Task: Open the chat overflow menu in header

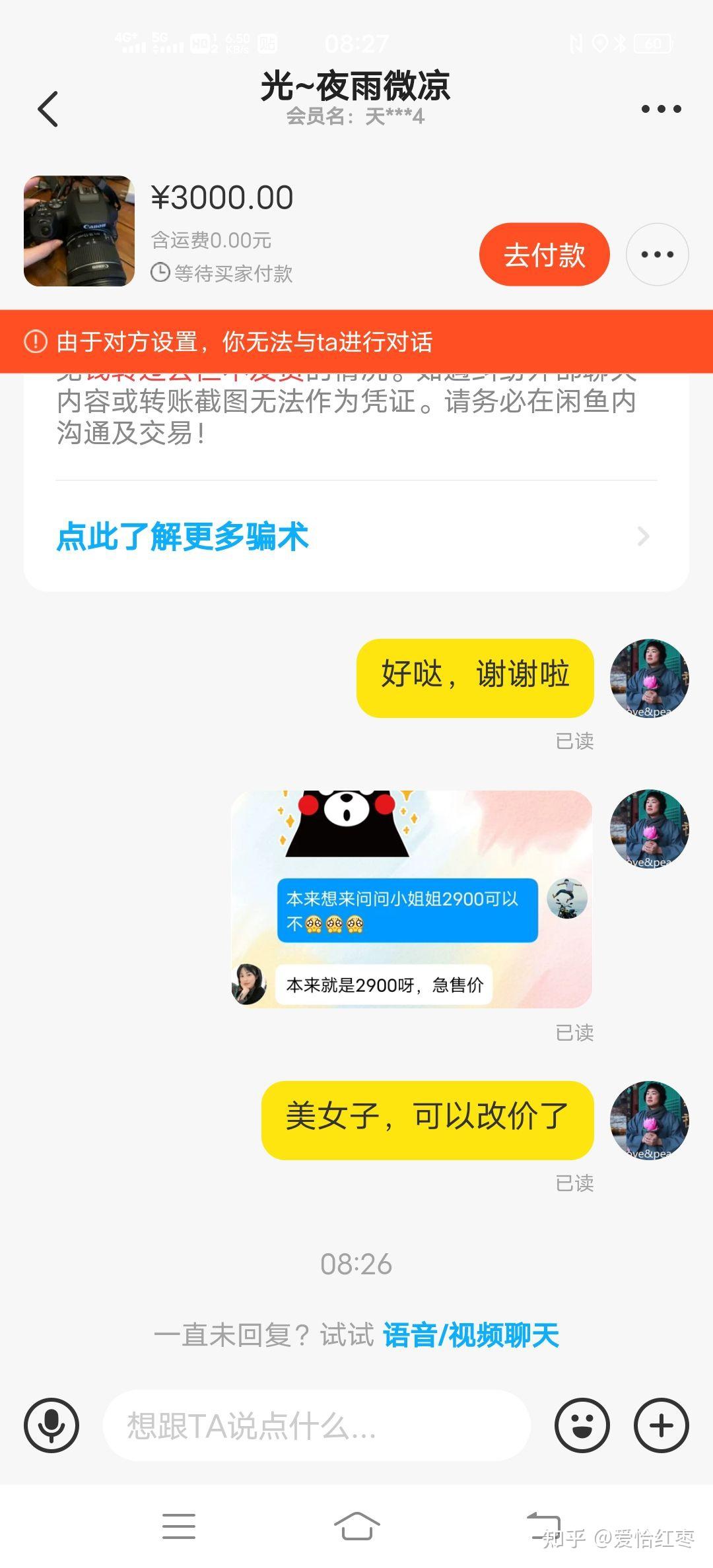Action: point(661,109)
